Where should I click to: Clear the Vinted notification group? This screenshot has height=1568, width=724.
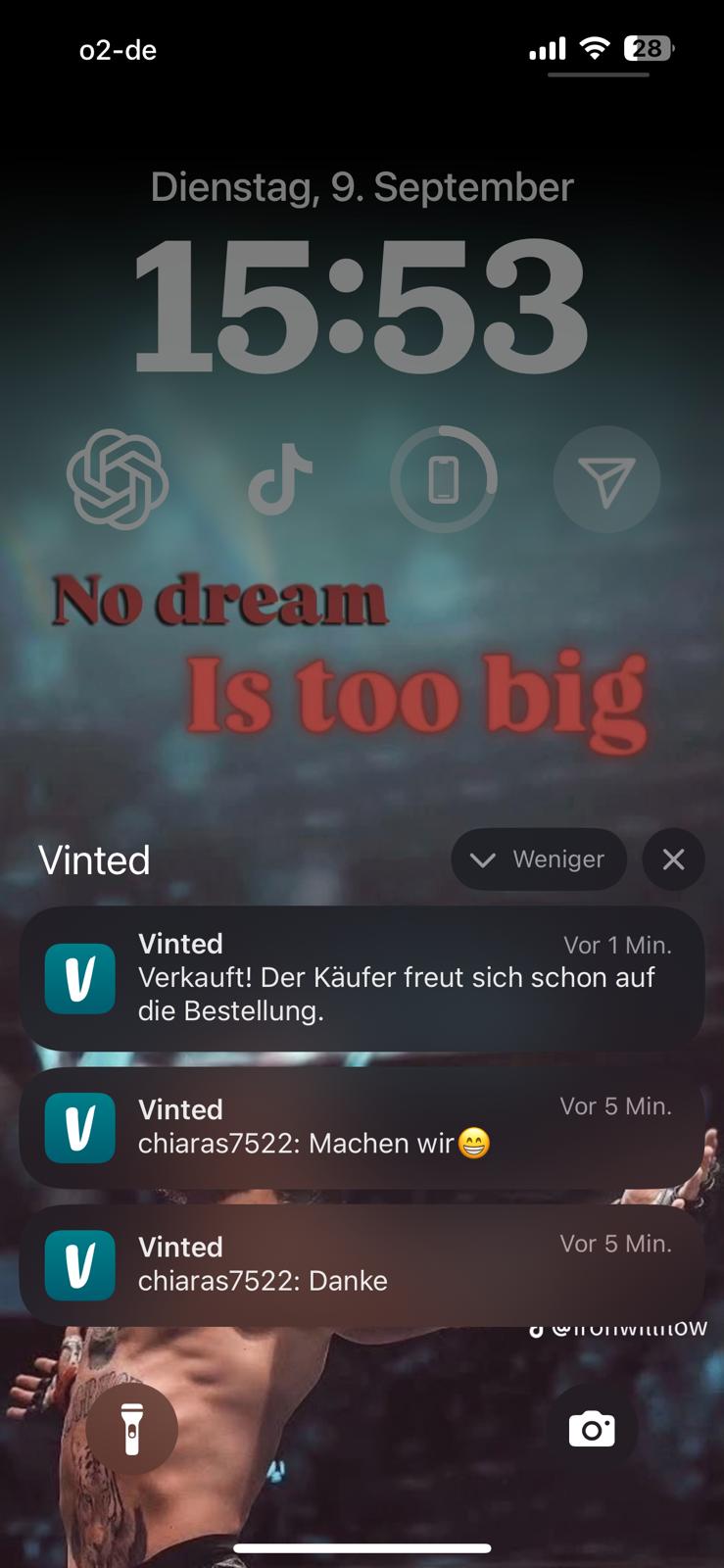tap(673, 859)
